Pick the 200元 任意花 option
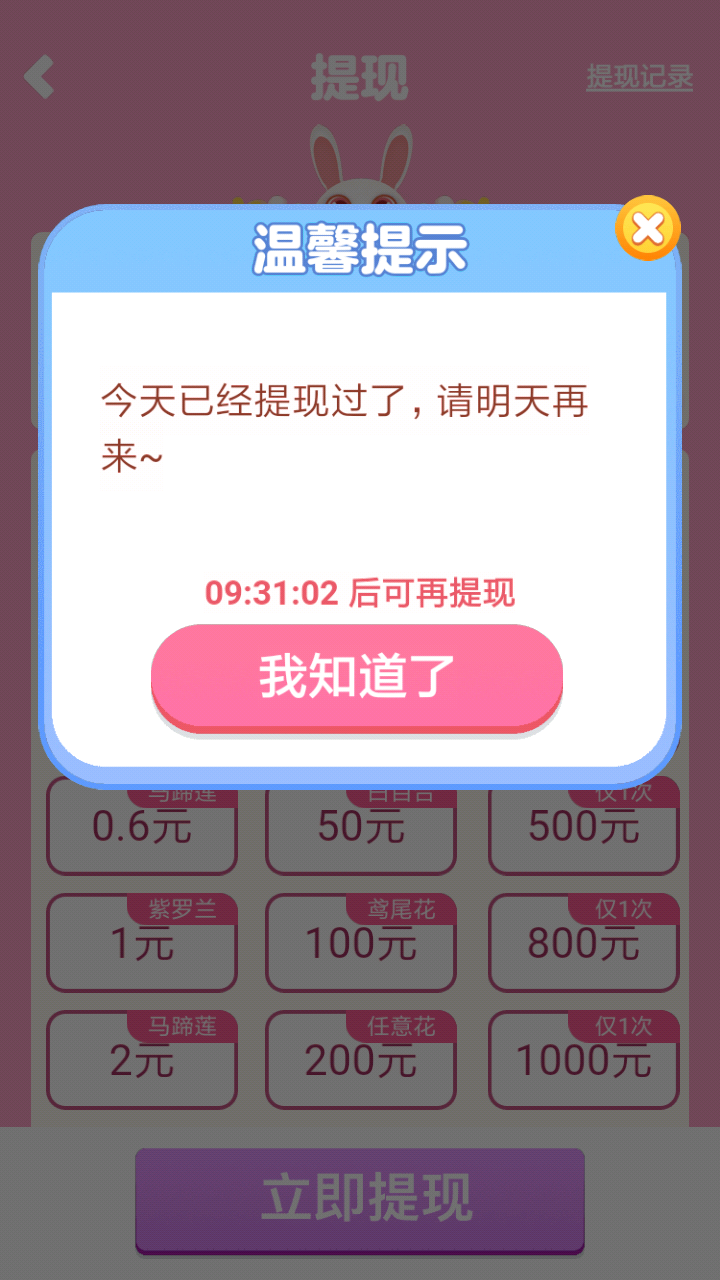 361,1060
